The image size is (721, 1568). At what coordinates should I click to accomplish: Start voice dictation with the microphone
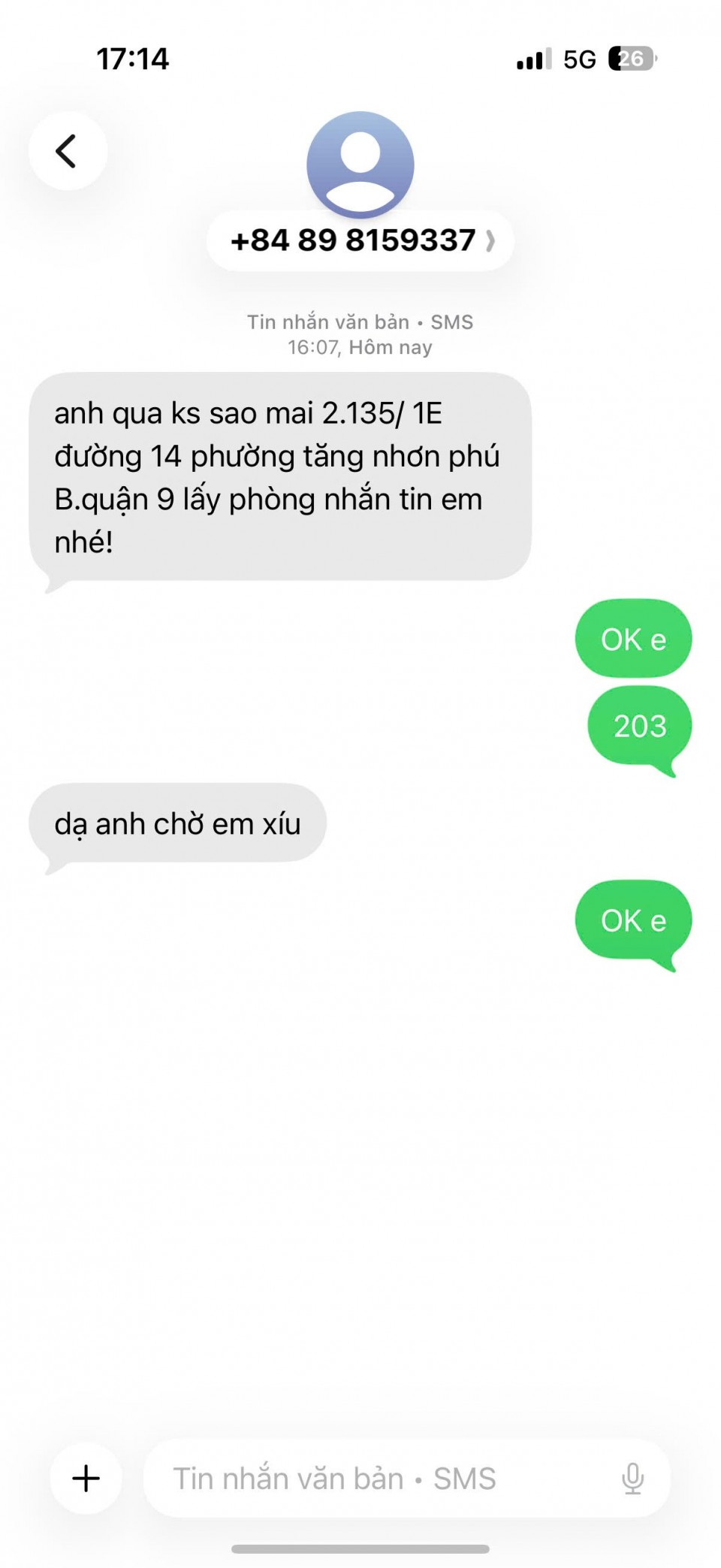point(632,1478)
